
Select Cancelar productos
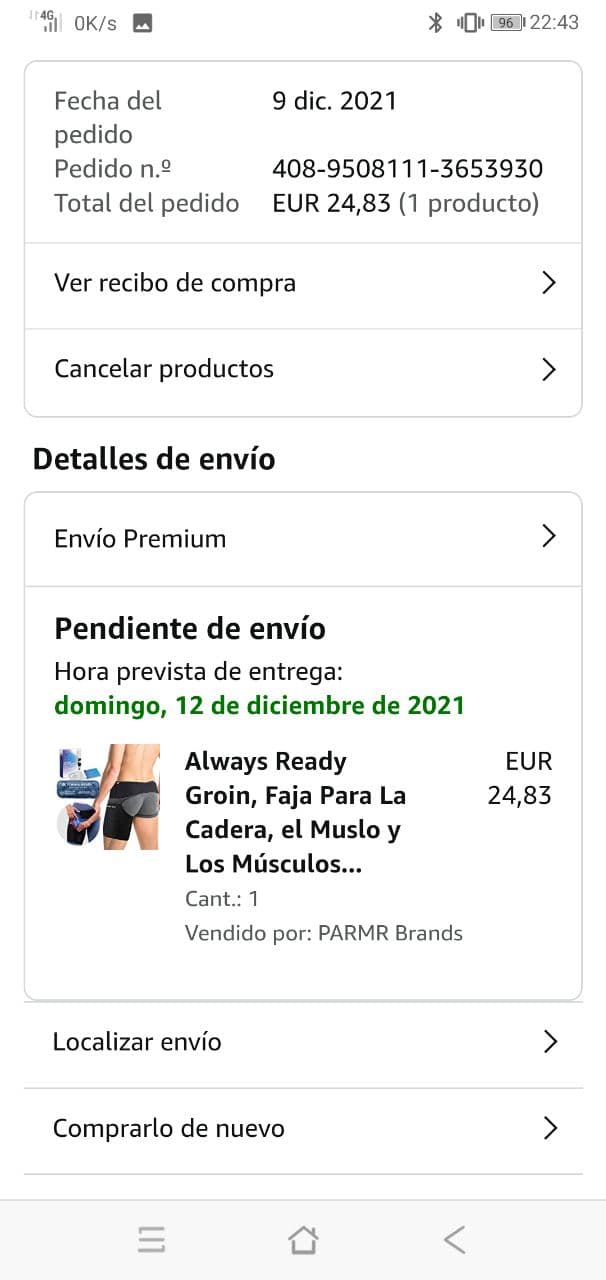pyautogui.click(x=302, y=370)
